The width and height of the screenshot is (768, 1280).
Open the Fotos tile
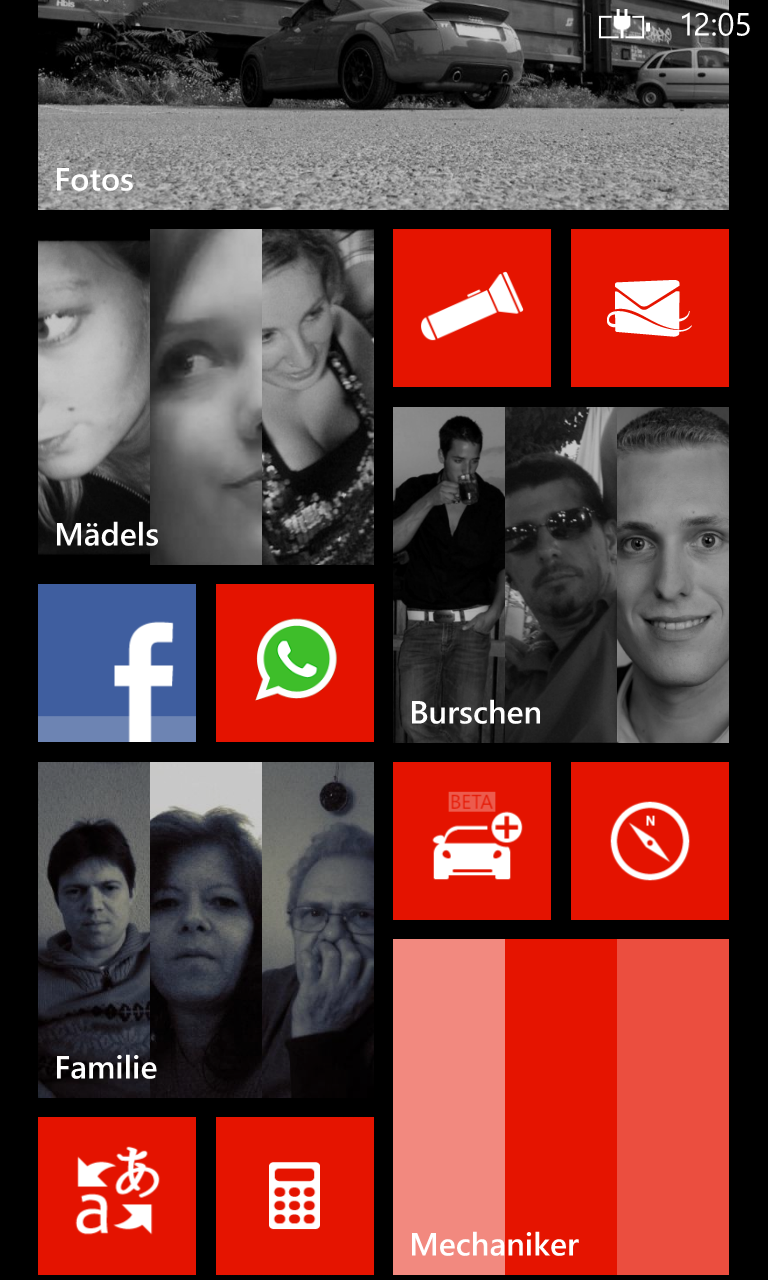(383, 105)
